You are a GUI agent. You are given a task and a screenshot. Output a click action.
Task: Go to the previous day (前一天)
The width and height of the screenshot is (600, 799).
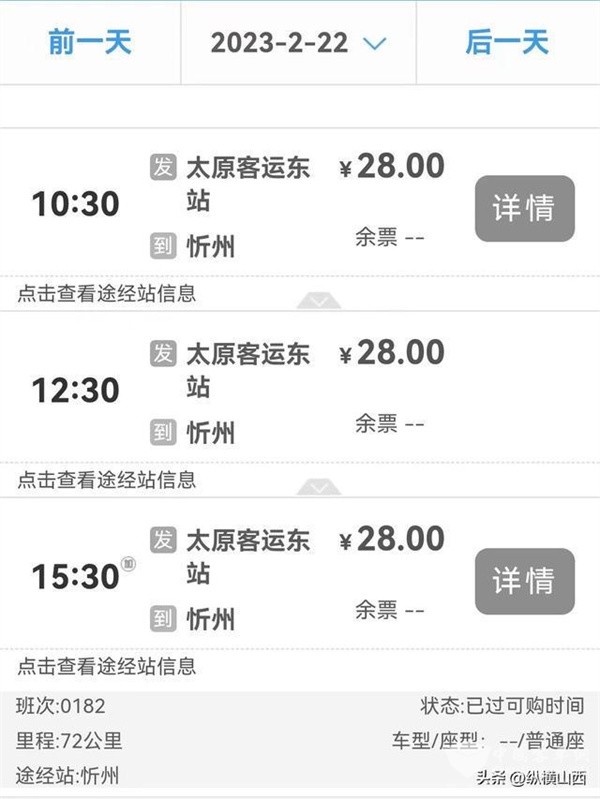[x=90, y=42]
